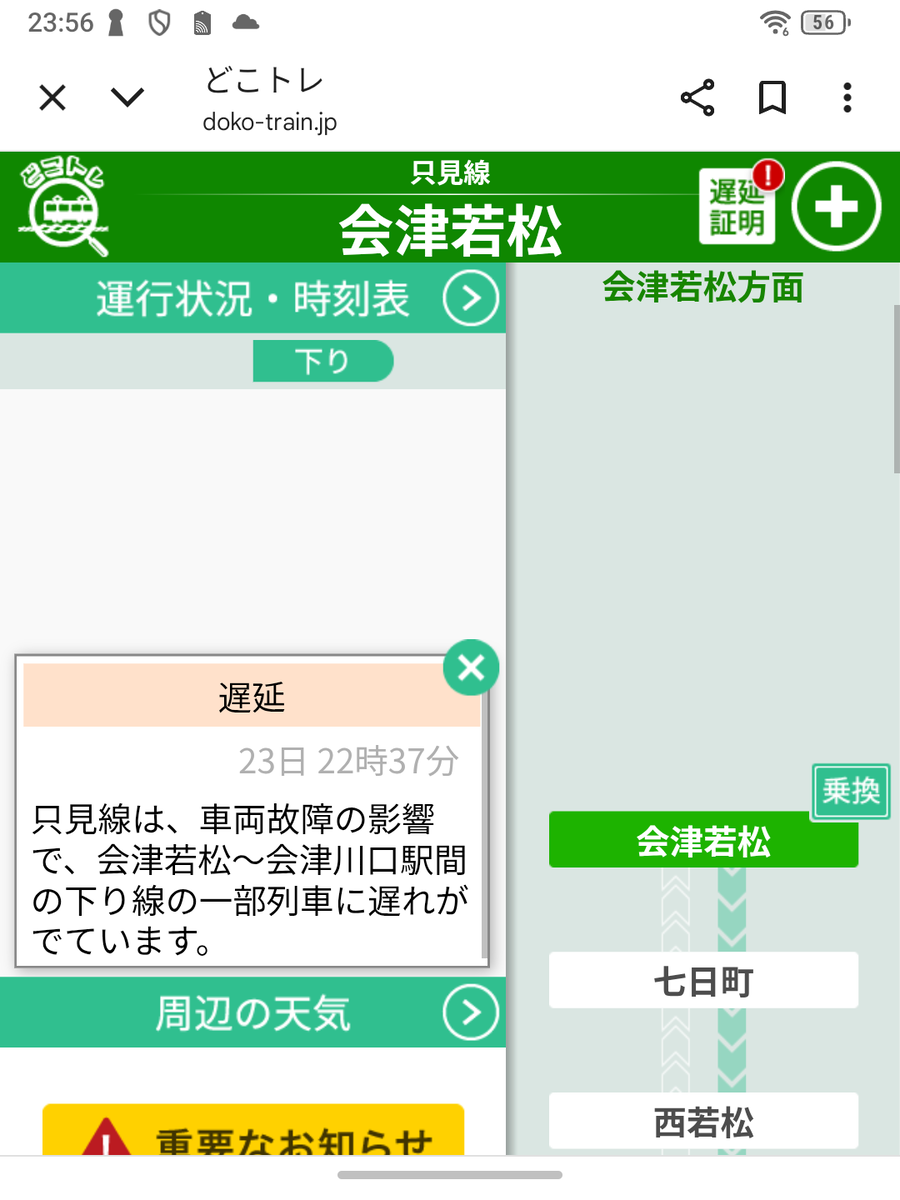
Task: Share the doko-train.jp page
Action: click(697, 98)
